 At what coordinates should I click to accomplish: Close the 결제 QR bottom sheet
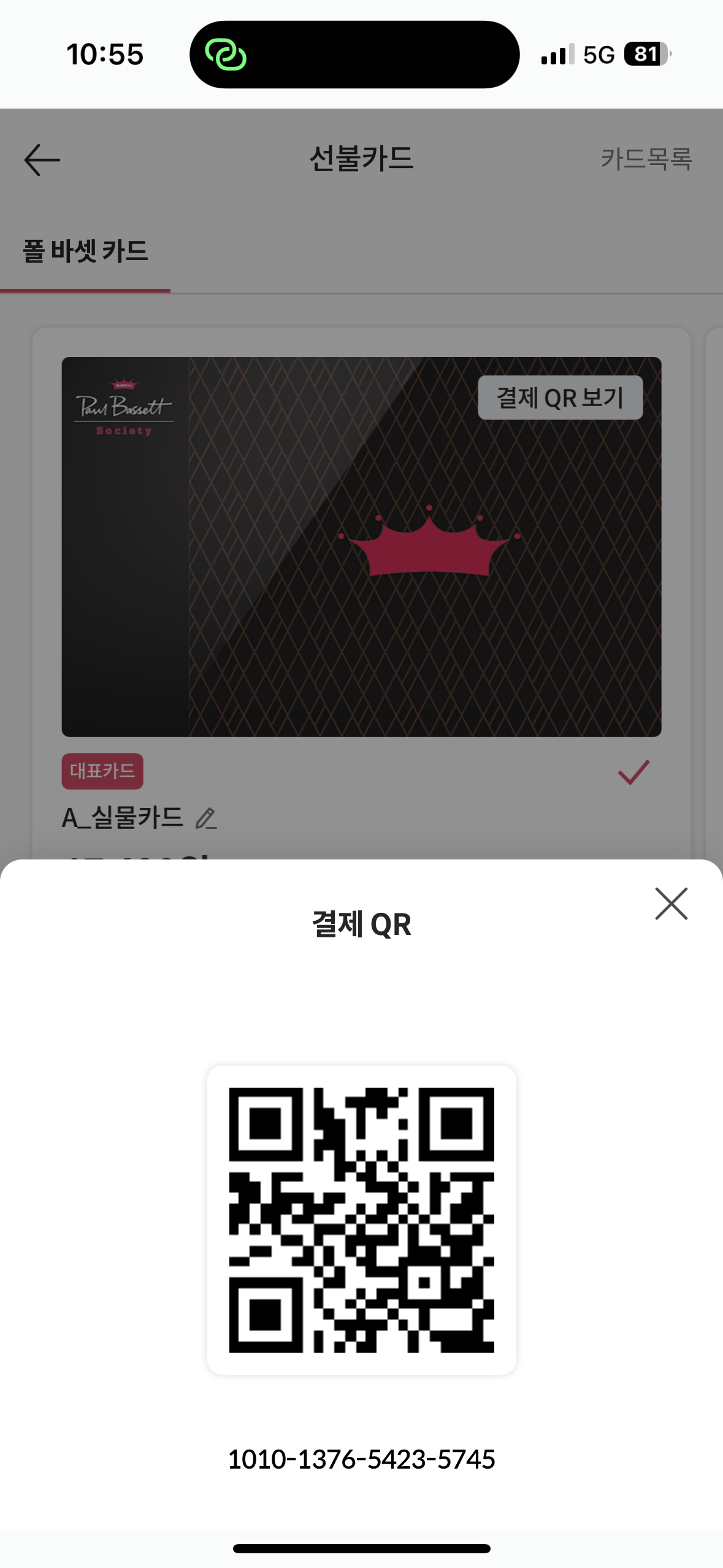(671, 904)
